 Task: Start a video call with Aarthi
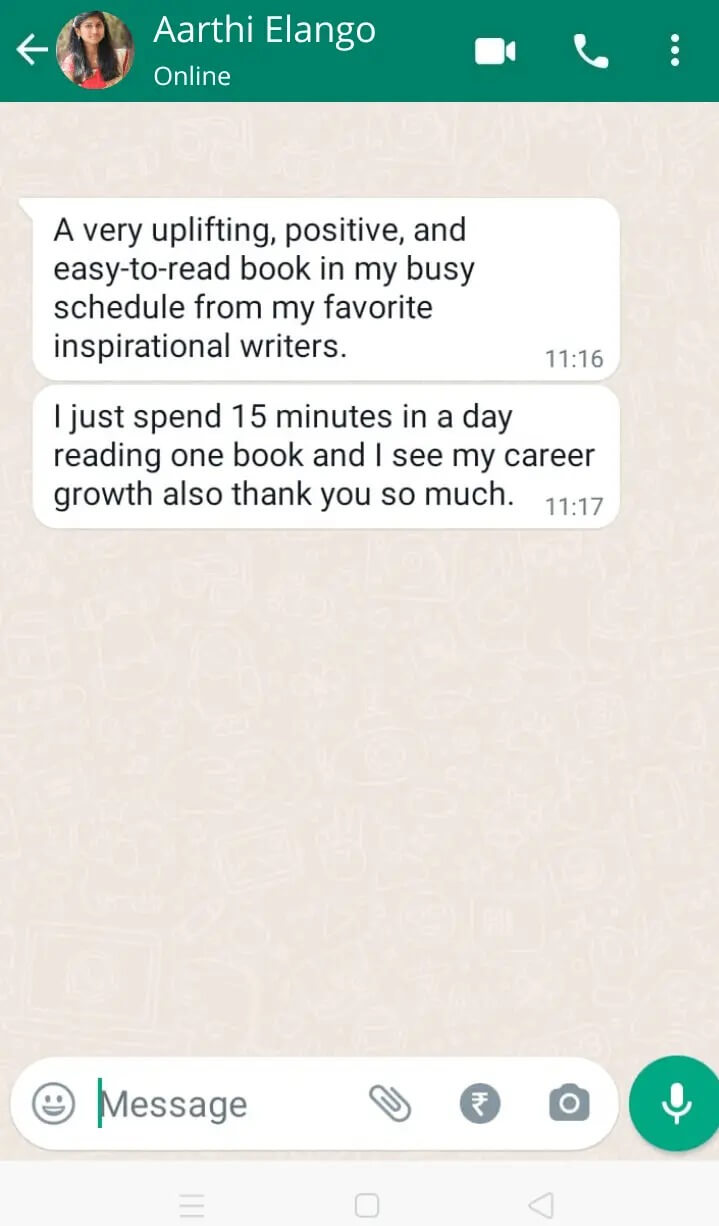pos(495,51)
